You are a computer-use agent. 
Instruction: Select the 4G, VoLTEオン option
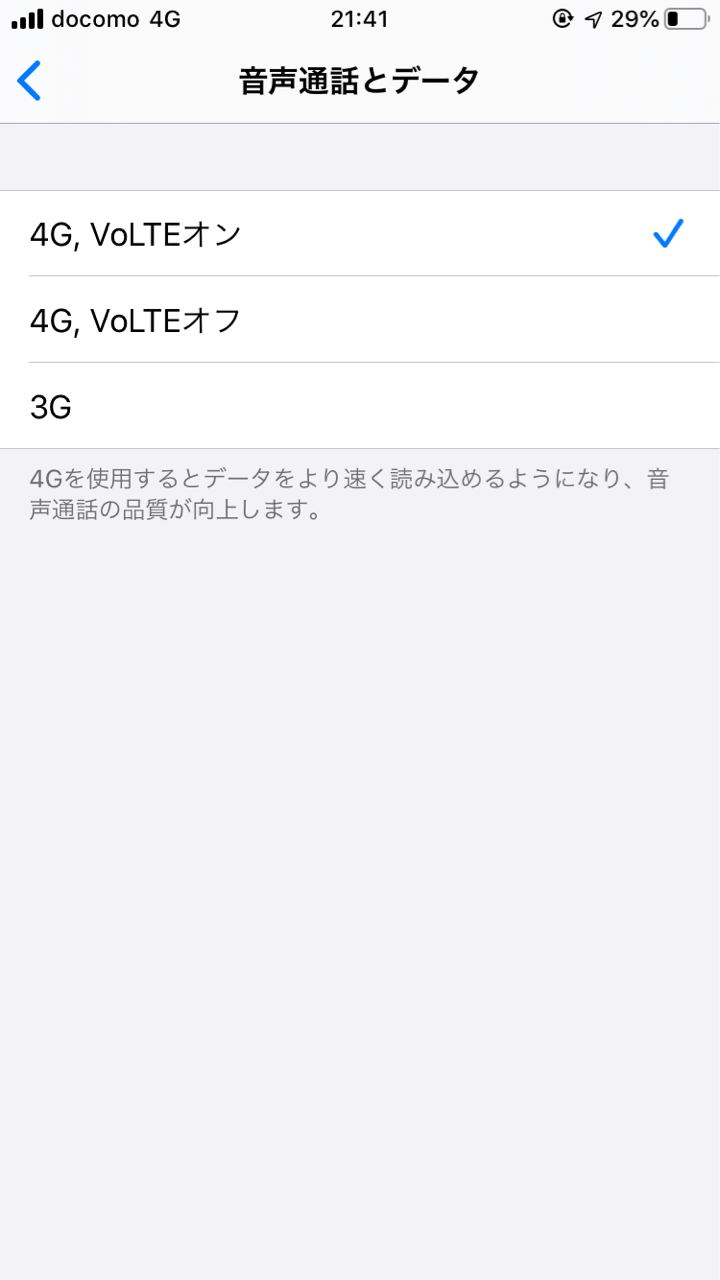tap(360, 234)
